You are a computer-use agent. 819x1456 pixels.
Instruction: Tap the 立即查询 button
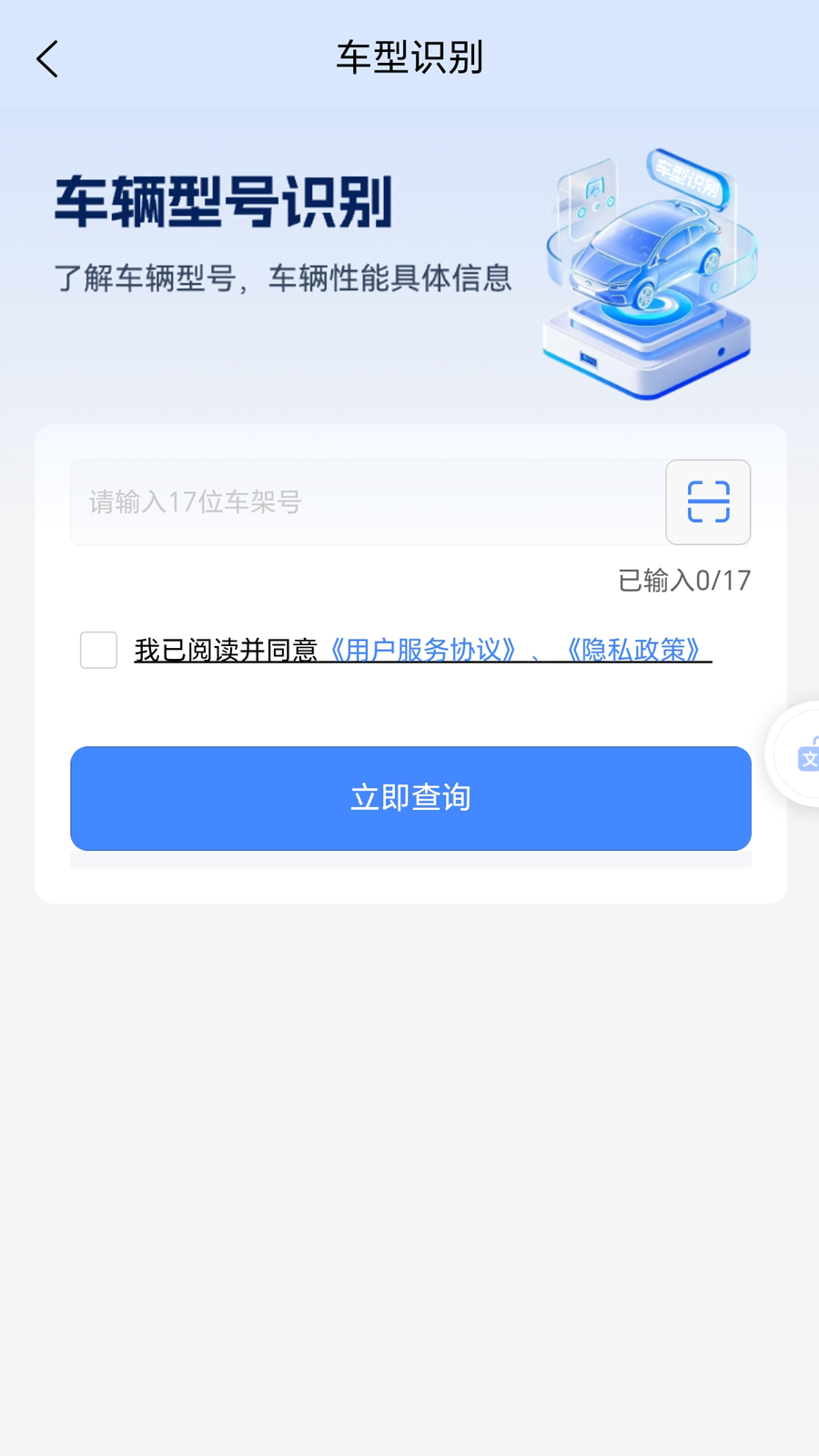click(410, 798)
